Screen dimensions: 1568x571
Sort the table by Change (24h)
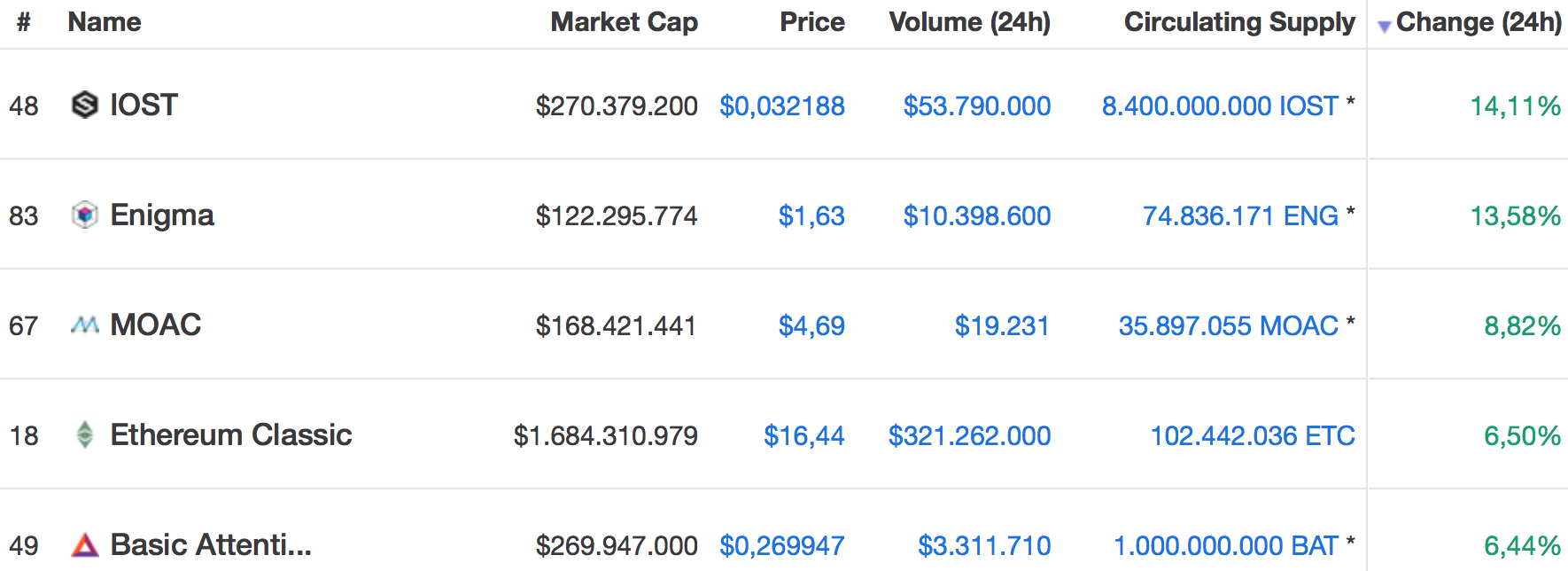point(1478,22)
